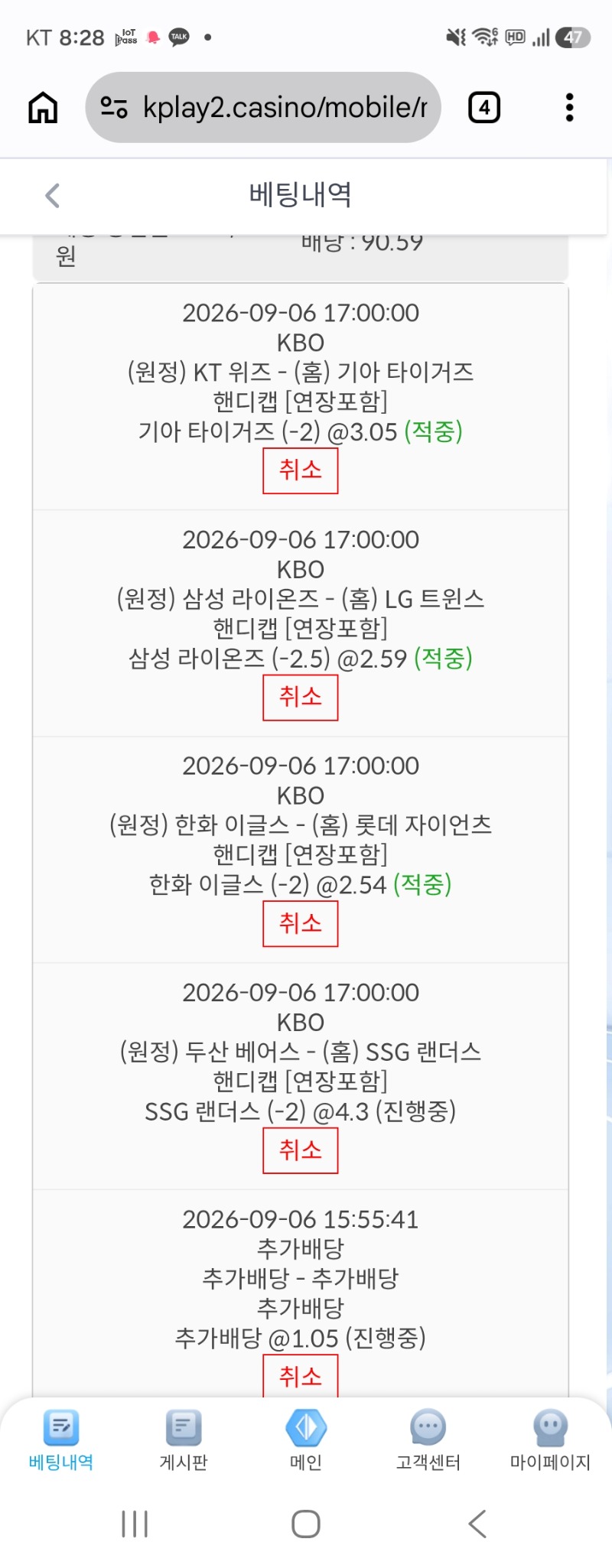Screen dimensions: 612x1568
Task: Open the browser home page
Action: 43,107
